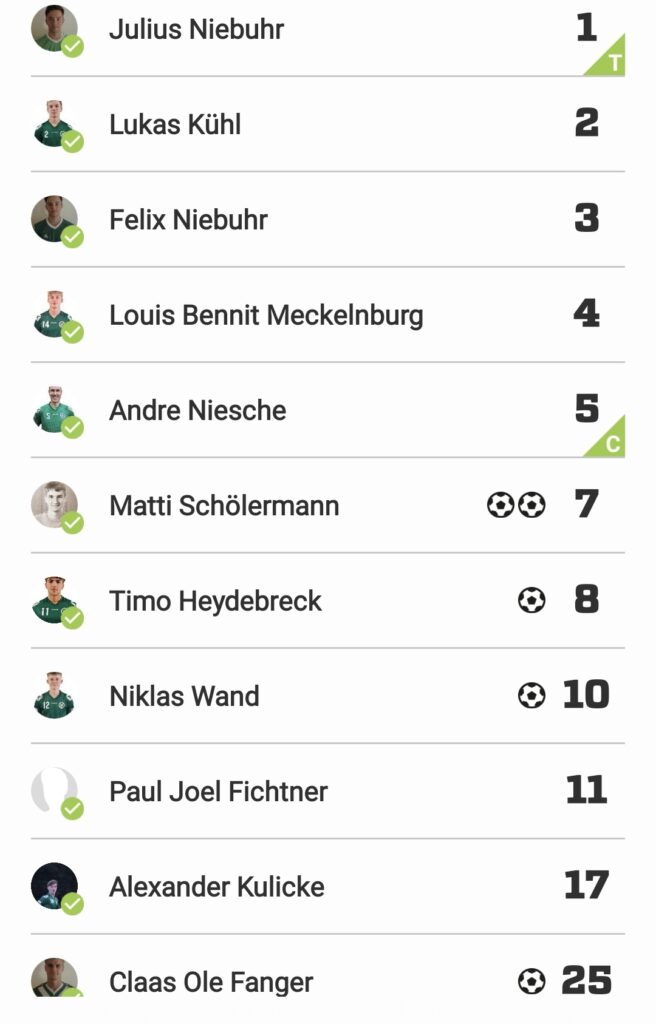656x1024 pixels.
Task: View Alexander Kulicke's profile
Action: 216,887
